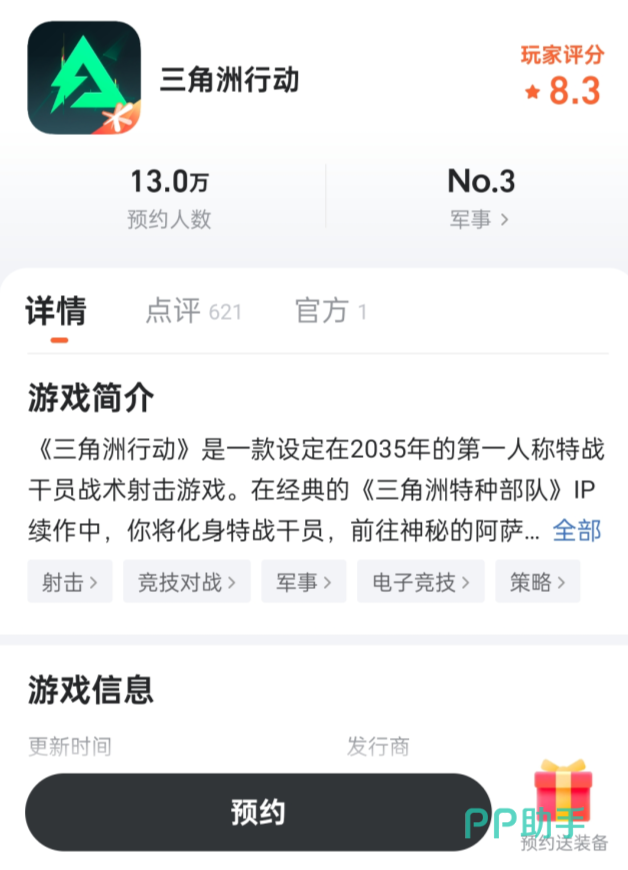Open the 策略 strategy tag
Viewport: 628px width, 870px height.
pyautogui.click(x=537, y=582)
